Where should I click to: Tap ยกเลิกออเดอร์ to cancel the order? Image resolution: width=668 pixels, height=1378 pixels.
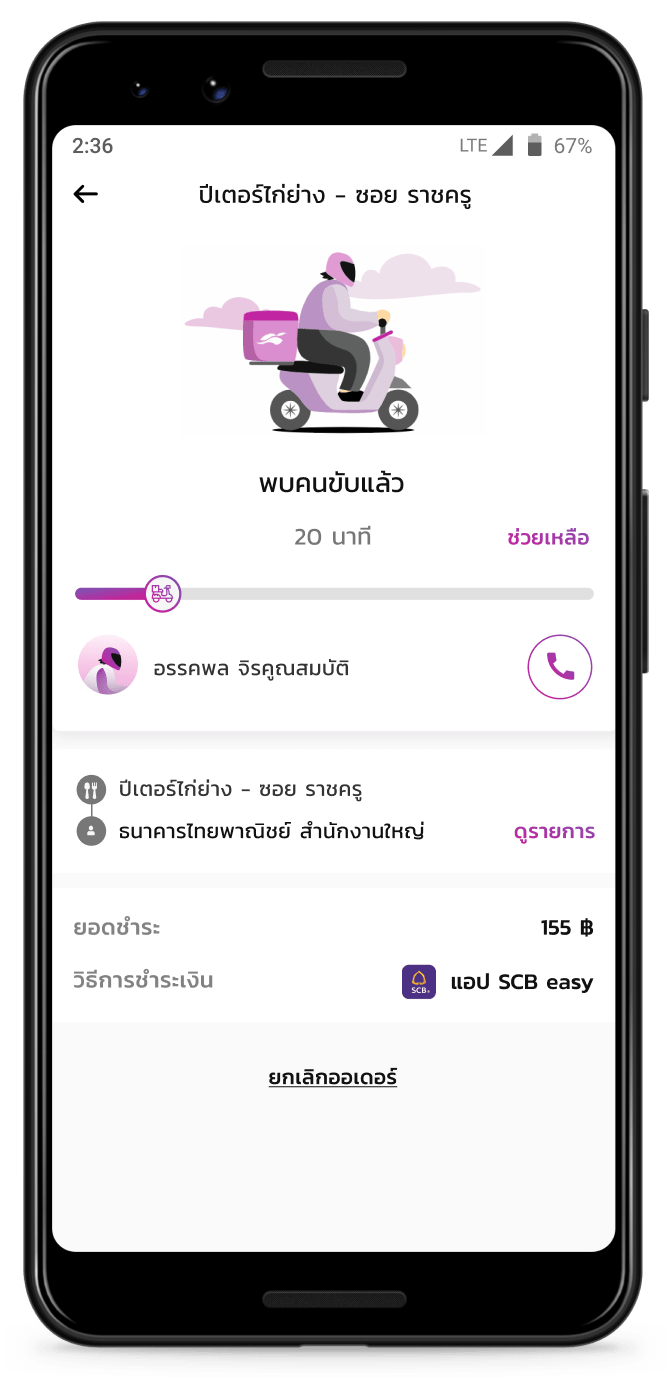pyautogui.click(x=333, y=1077)
